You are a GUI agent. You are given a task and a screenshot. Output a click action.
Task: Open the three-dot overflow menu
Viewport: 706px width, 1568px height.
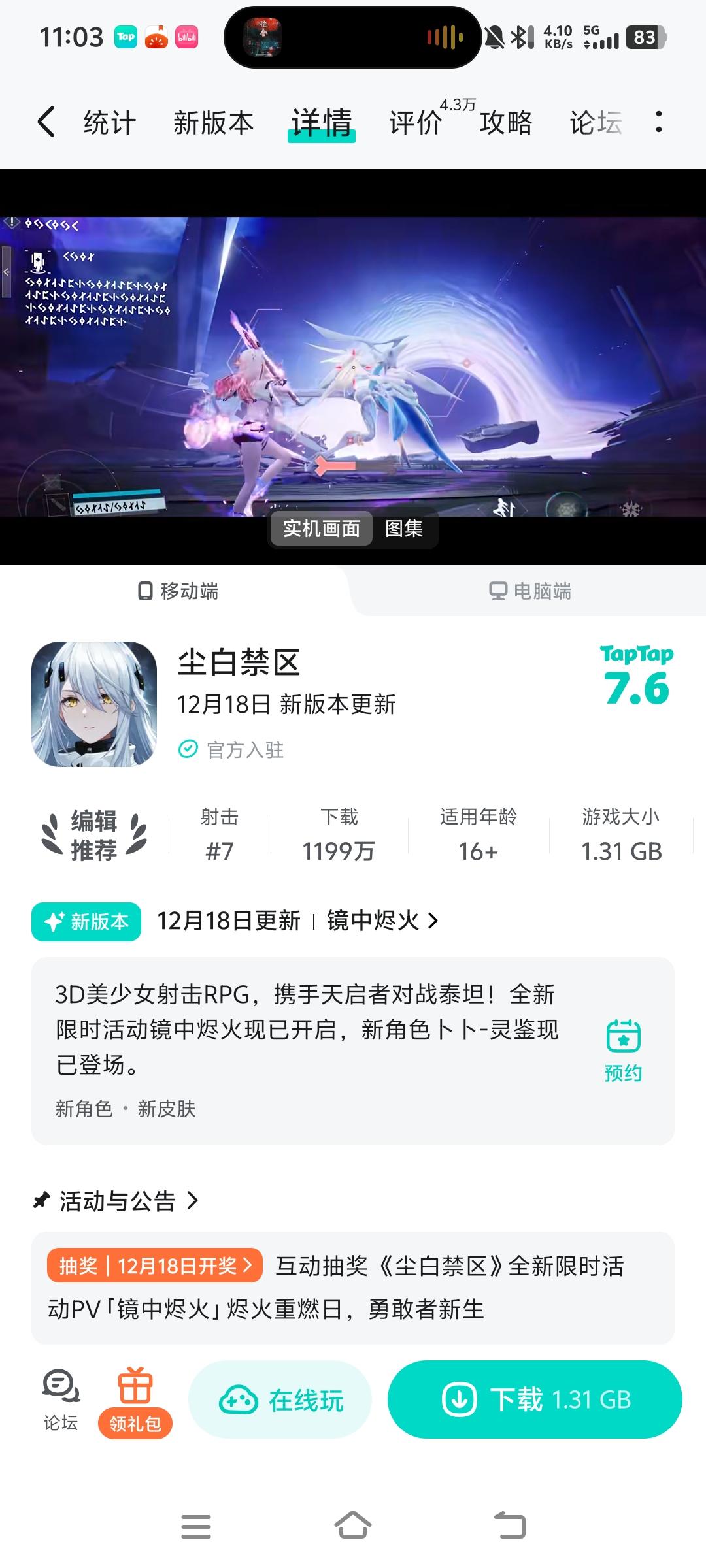pos(658,122)
